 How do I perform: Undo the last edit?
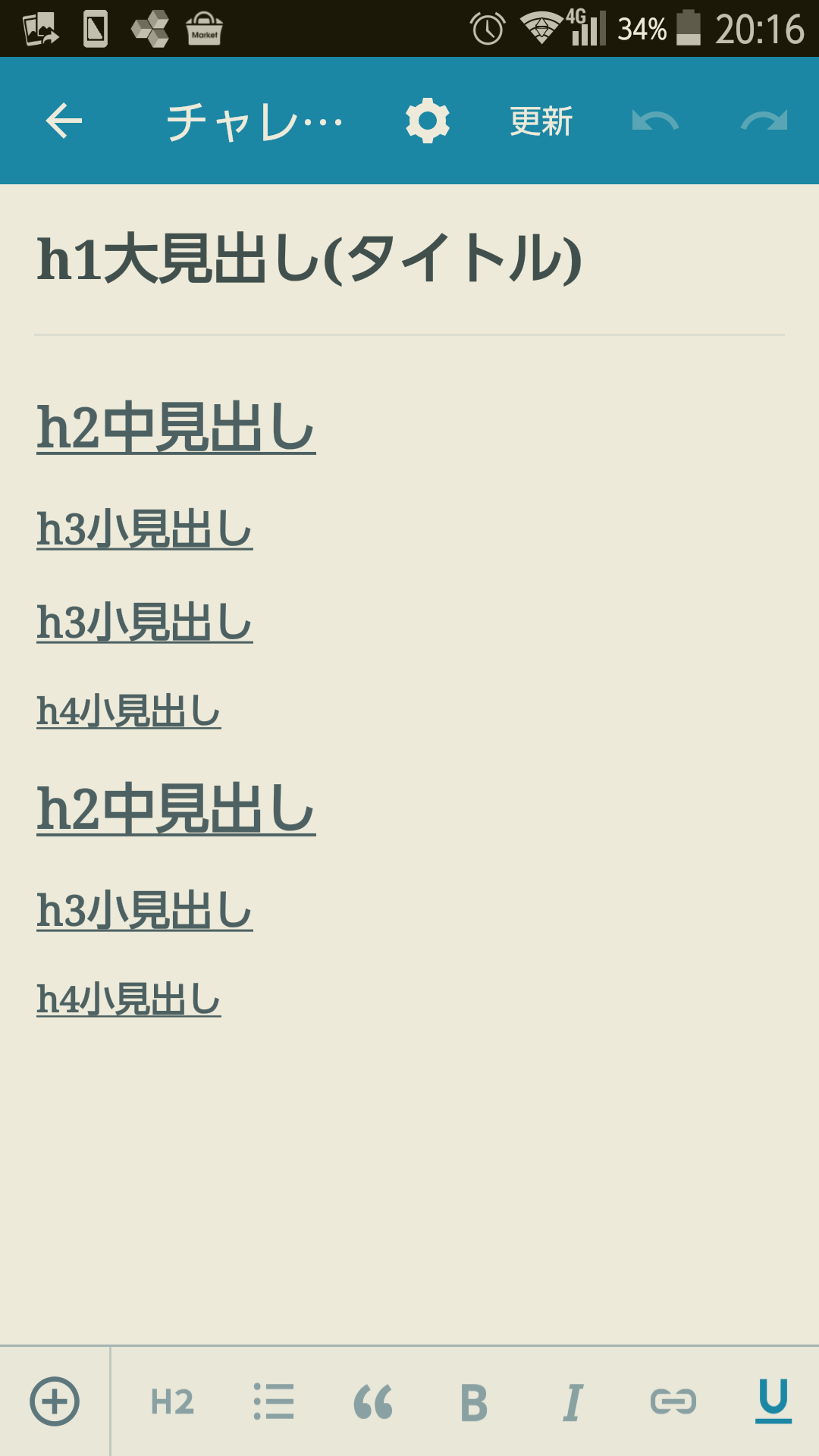pyautogui.click(x=655, y=121)
